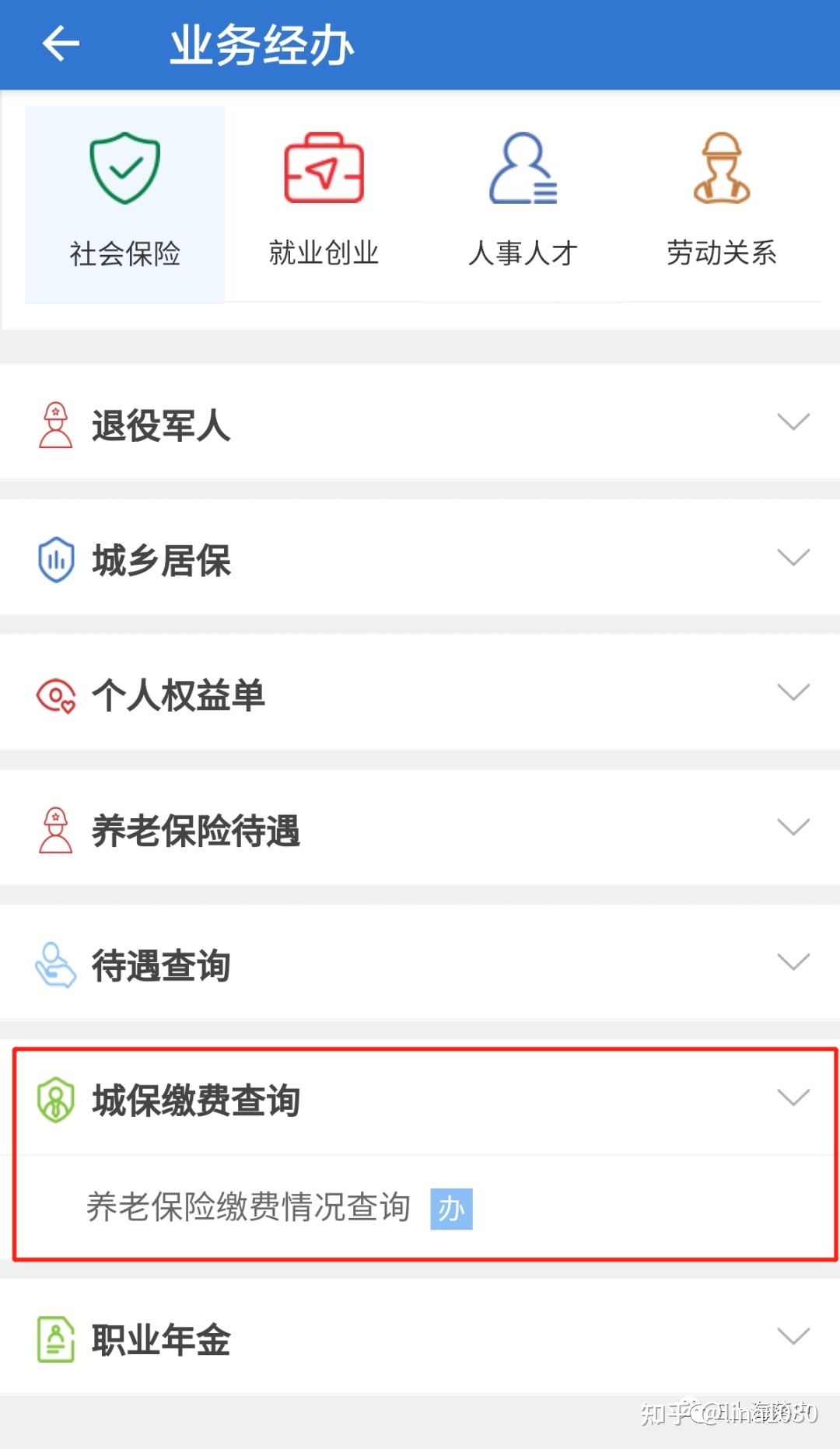Select the 社会保险 category
This screenshot has height=1449, width=840.
pyautogui.click(x=124, y=204)
